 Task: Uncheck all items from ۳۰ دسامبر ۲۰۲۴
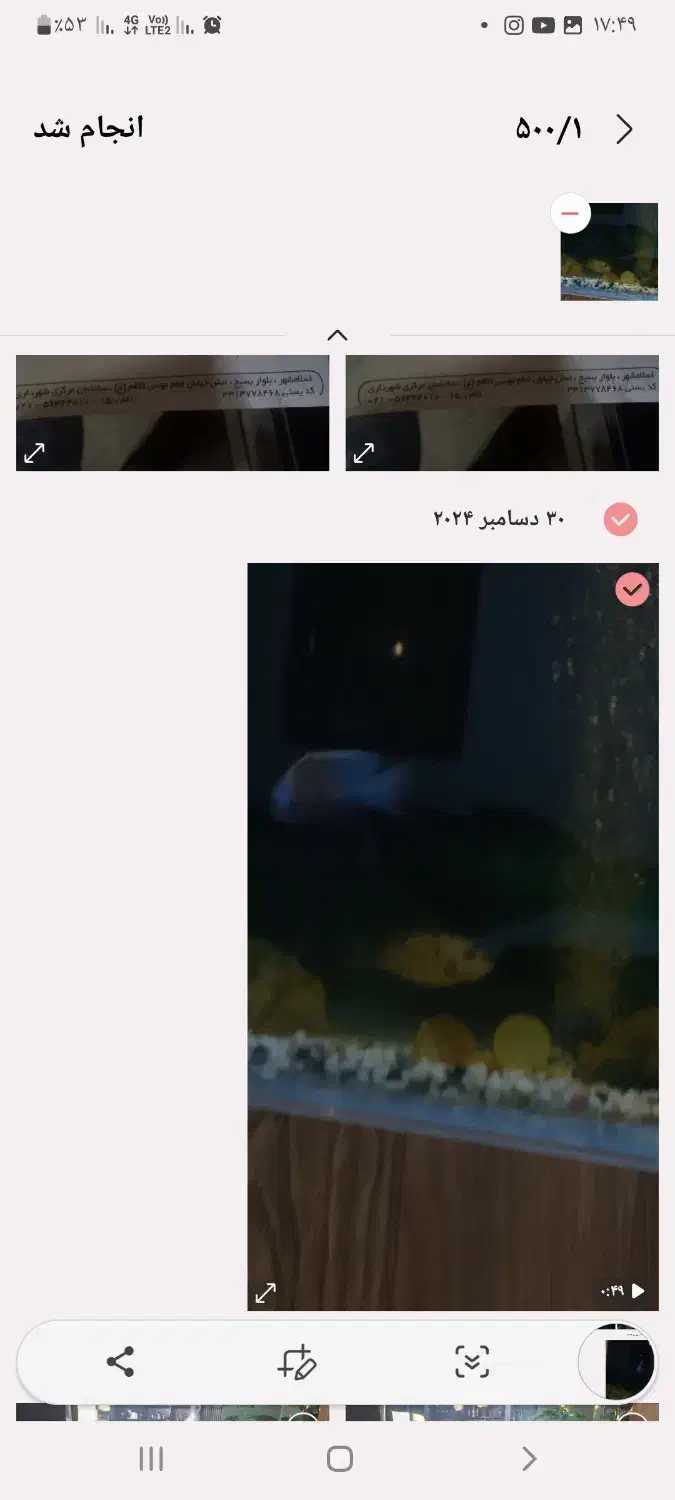pyautogui.click(x=620, y=519)
